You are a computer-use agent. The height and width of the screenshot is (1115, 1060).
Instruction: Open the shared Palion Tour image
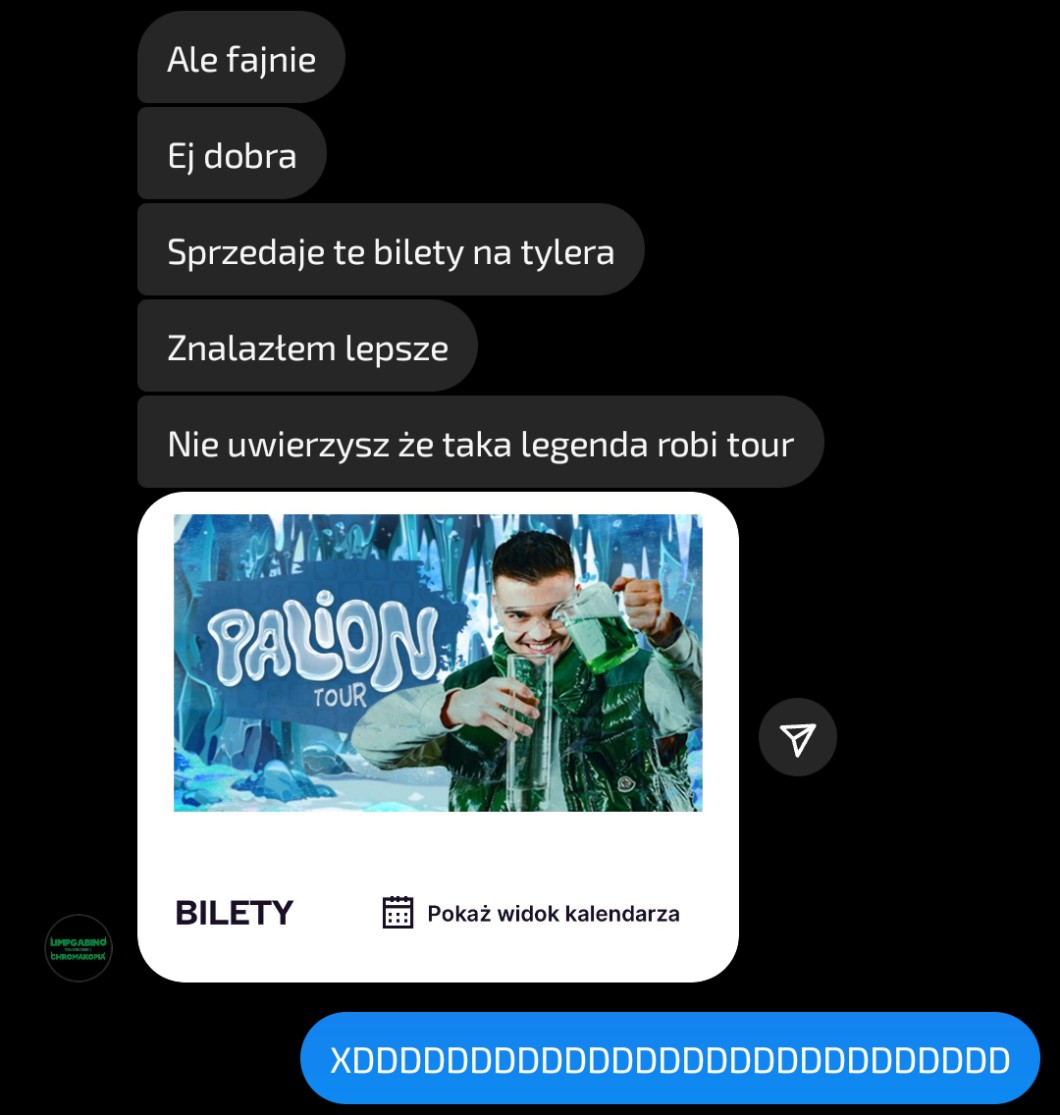click(x=438, y=662)
